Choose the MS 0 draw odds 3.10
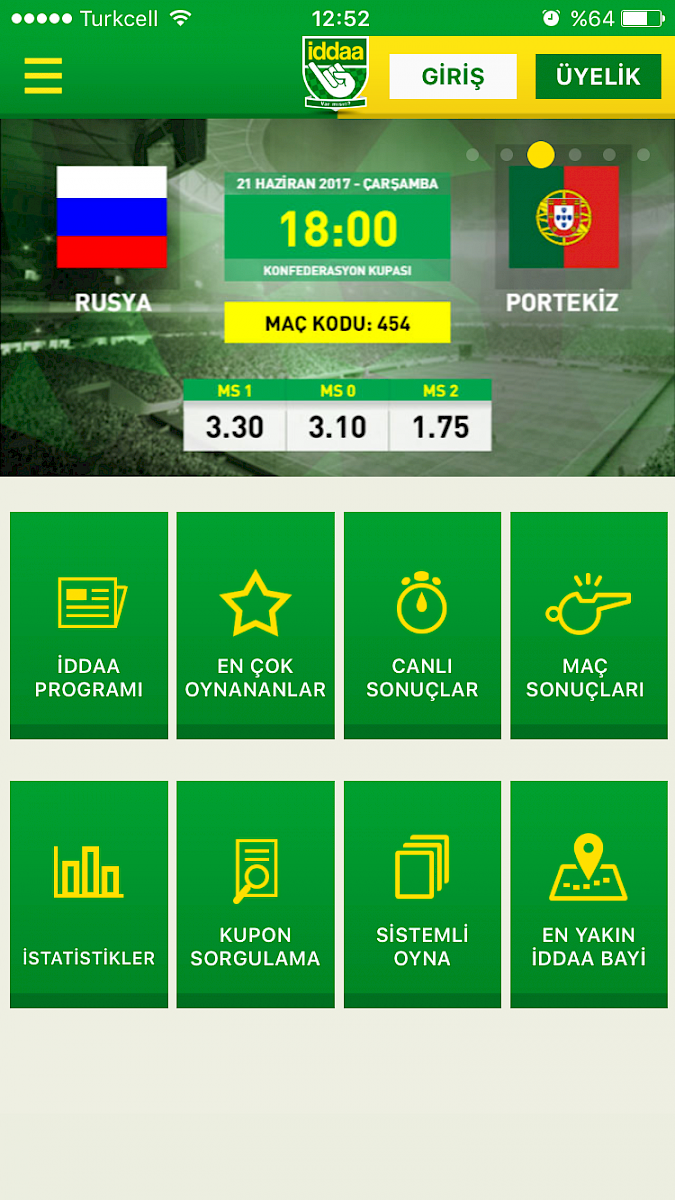The width and height of the screenshot is (675, 1200). [x=337, y=427]
